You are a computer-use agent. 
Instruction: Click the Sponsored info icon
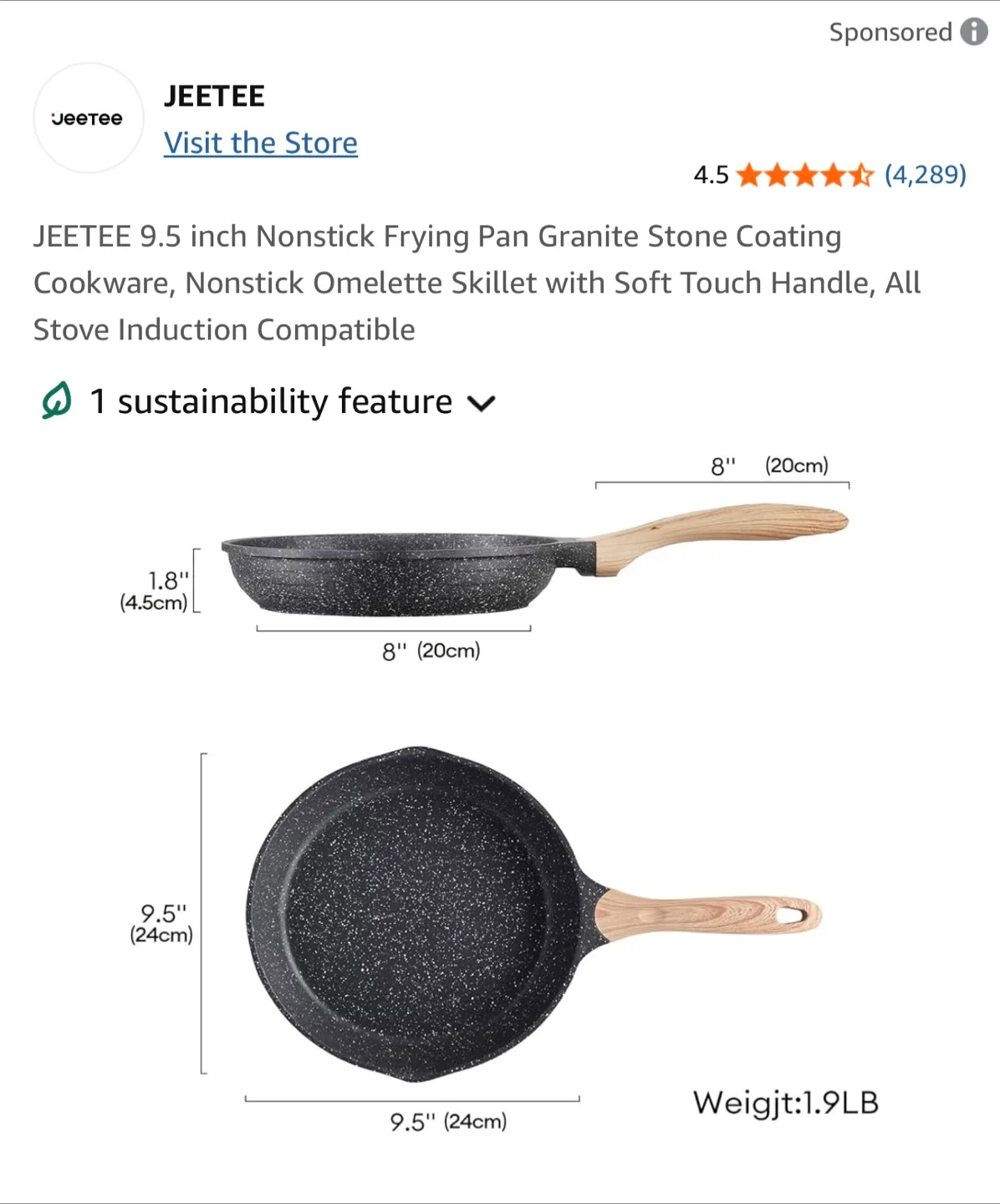[972, 33]
